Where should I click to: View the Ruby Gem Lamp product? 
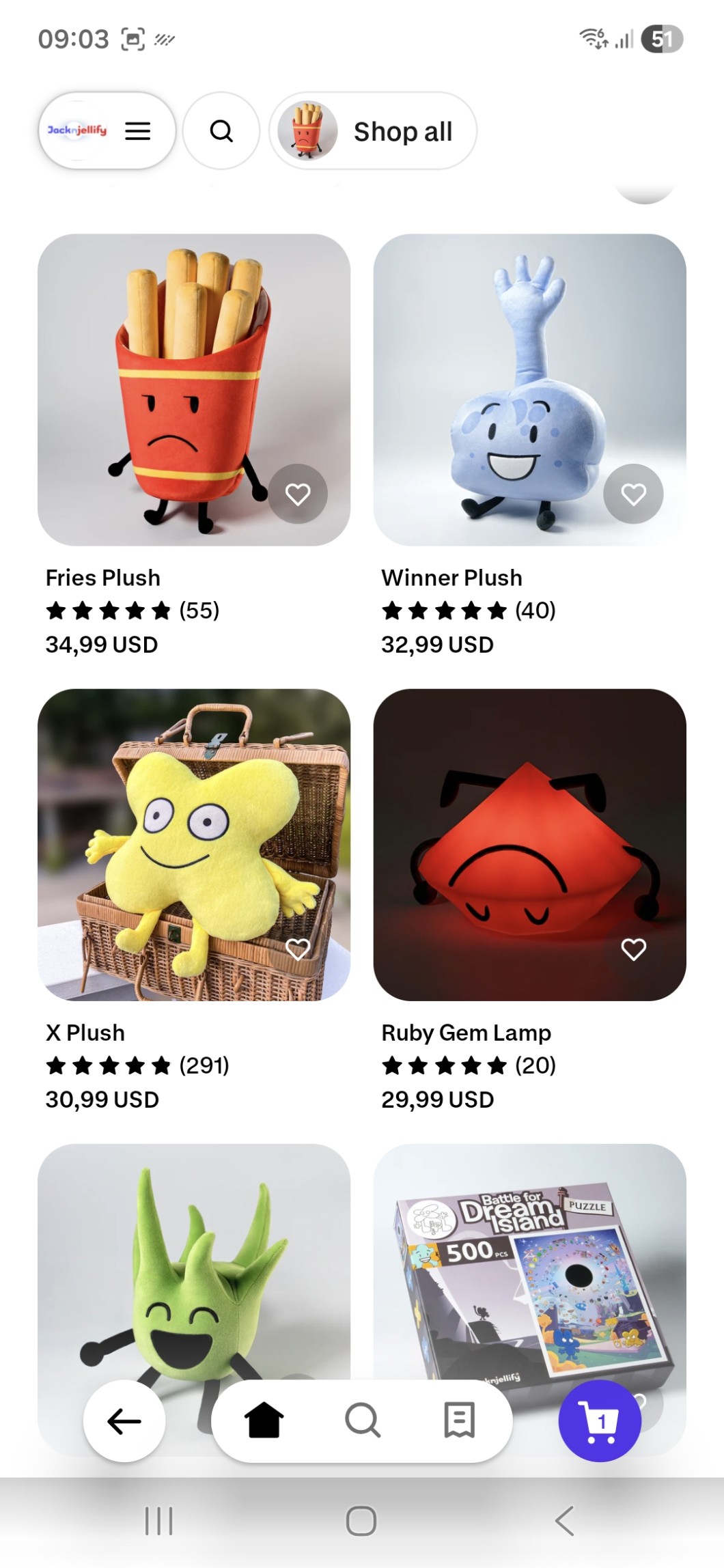529,844
